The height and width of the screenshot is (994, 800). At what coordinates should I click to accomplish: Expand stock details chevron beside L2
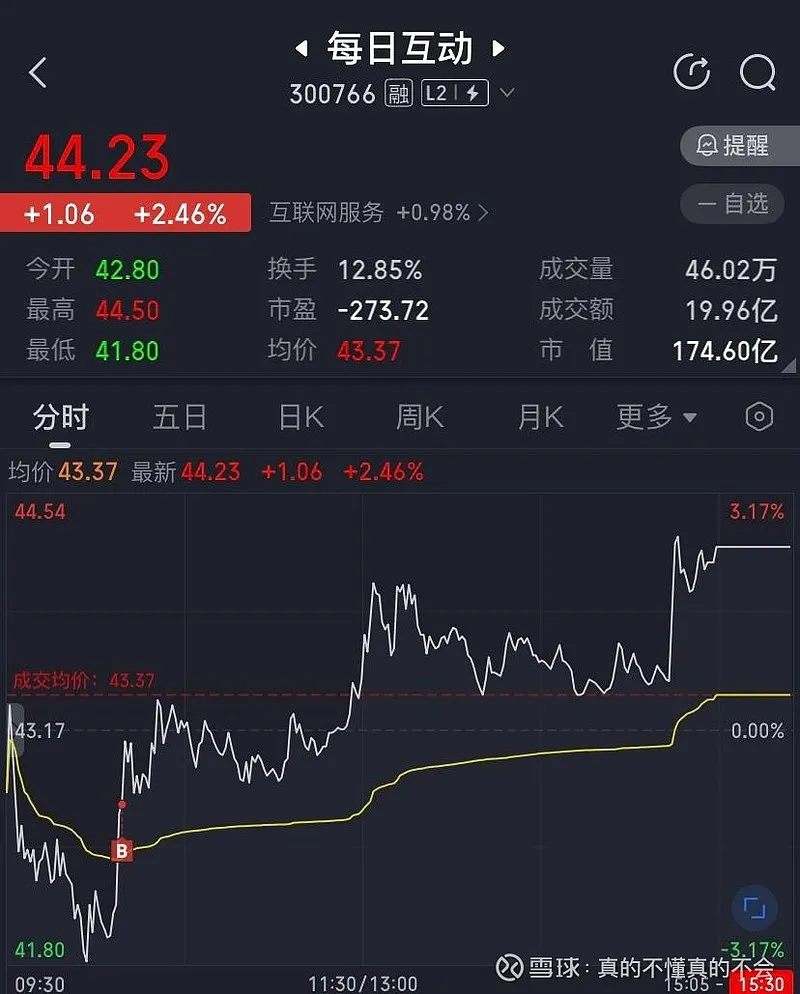coord(507,94)
